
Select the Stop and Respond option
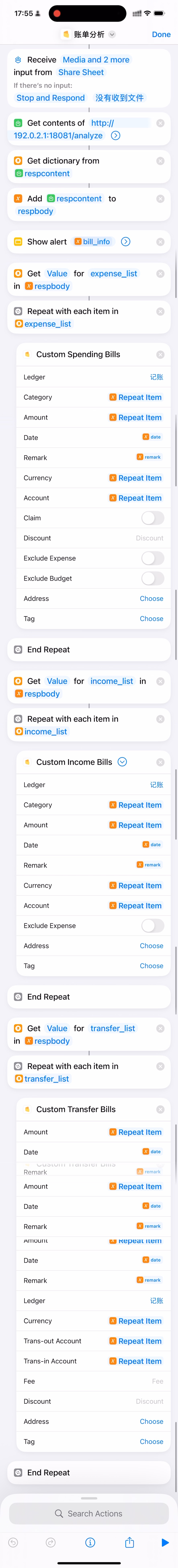coord(50,98)
